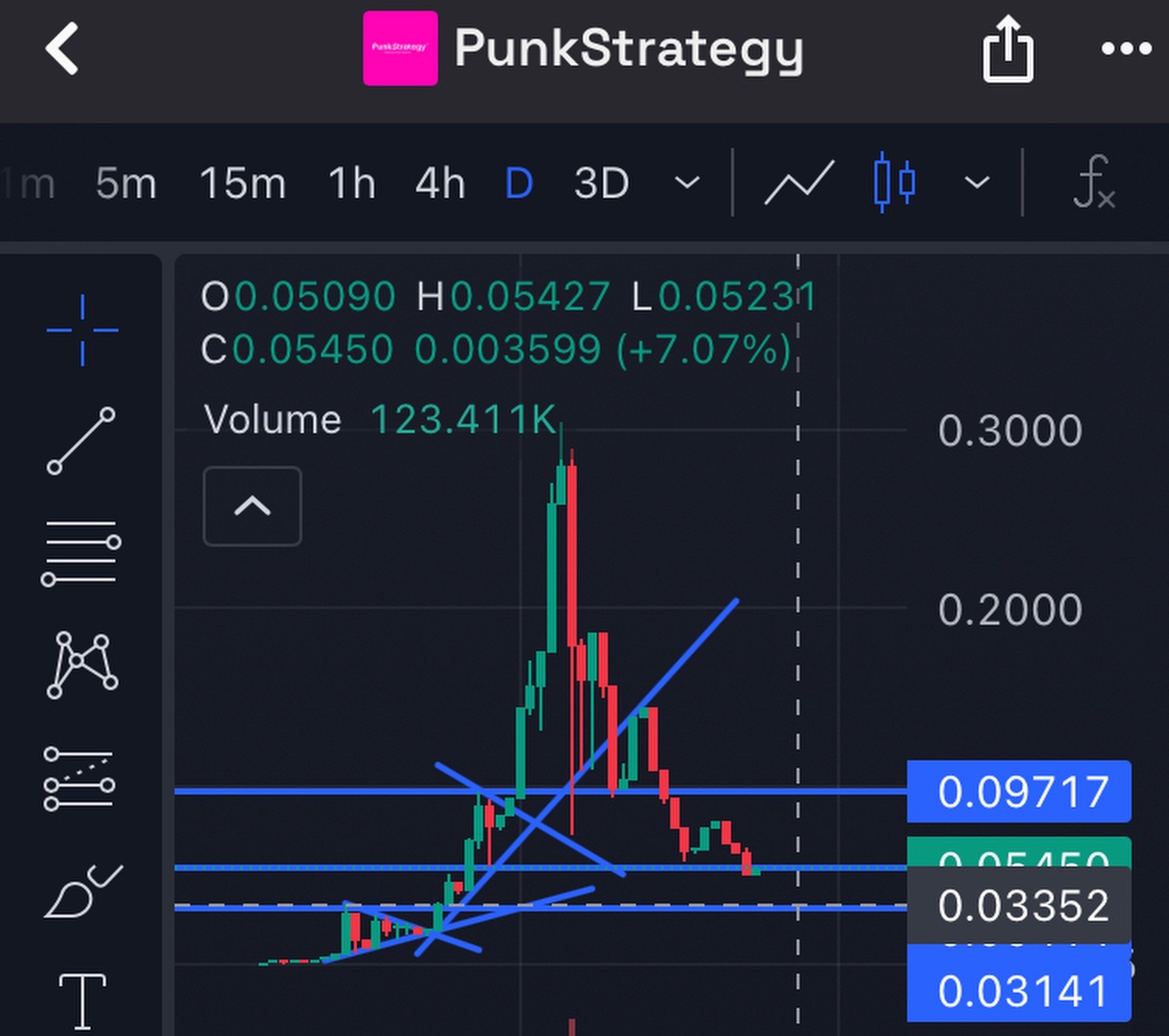Select the 15m timeframe

pyautogui.click(x=243, y=183)
